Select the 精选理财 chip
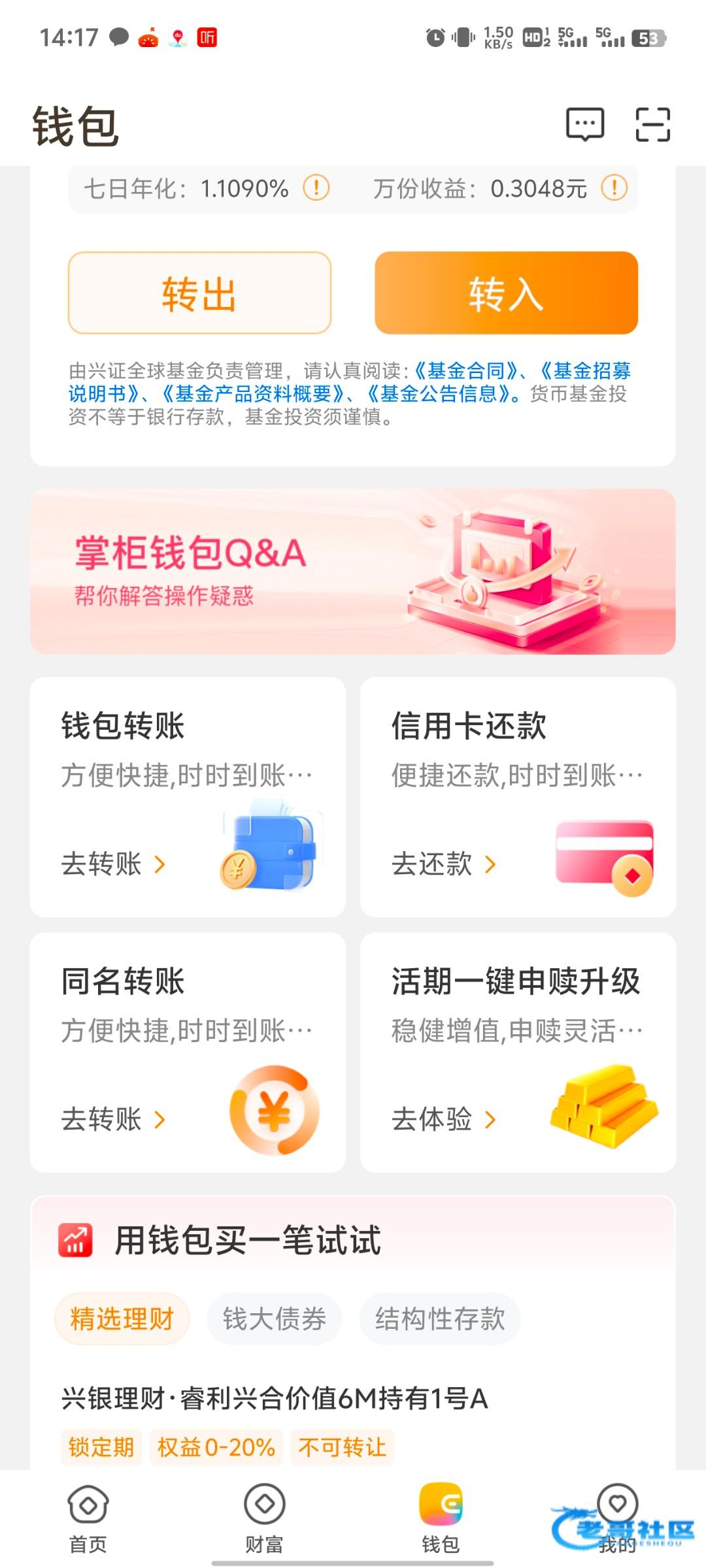Screen dimensions: 706x1568 (x=122, y=1318)
